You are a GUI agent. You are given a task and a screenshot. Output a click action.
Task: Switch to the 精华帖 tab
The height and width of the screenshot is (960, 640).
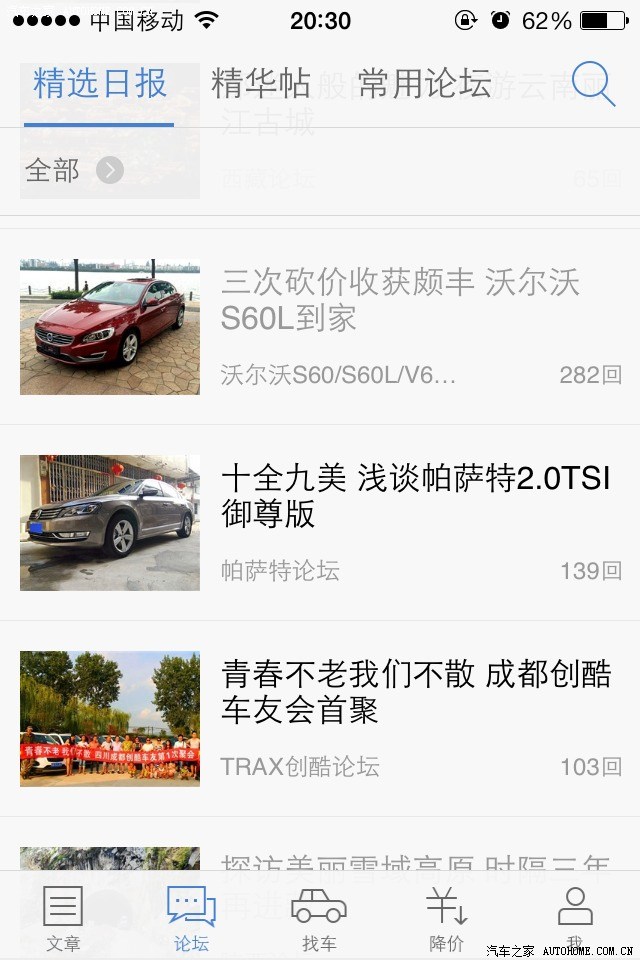[261, 84]
